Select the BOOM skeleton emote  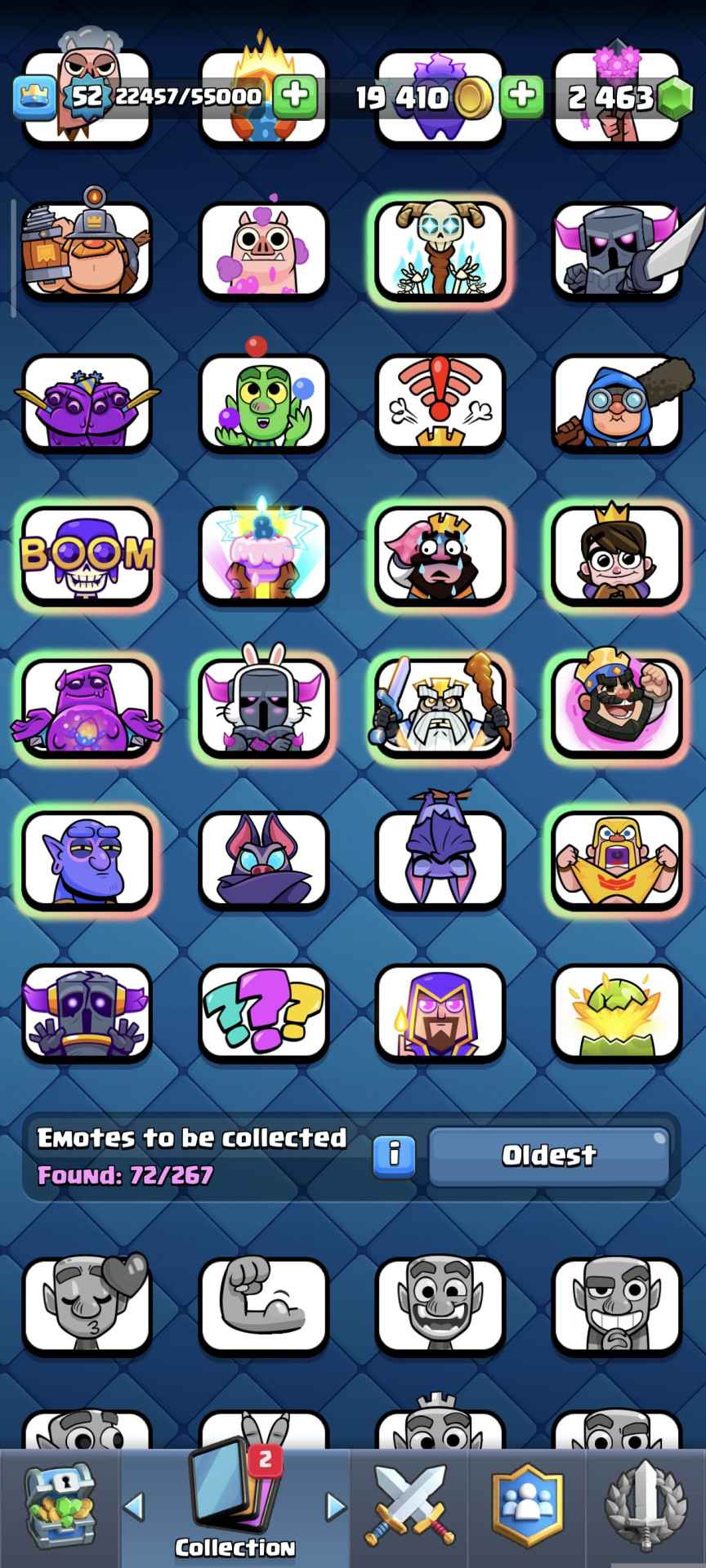[87, 555]
